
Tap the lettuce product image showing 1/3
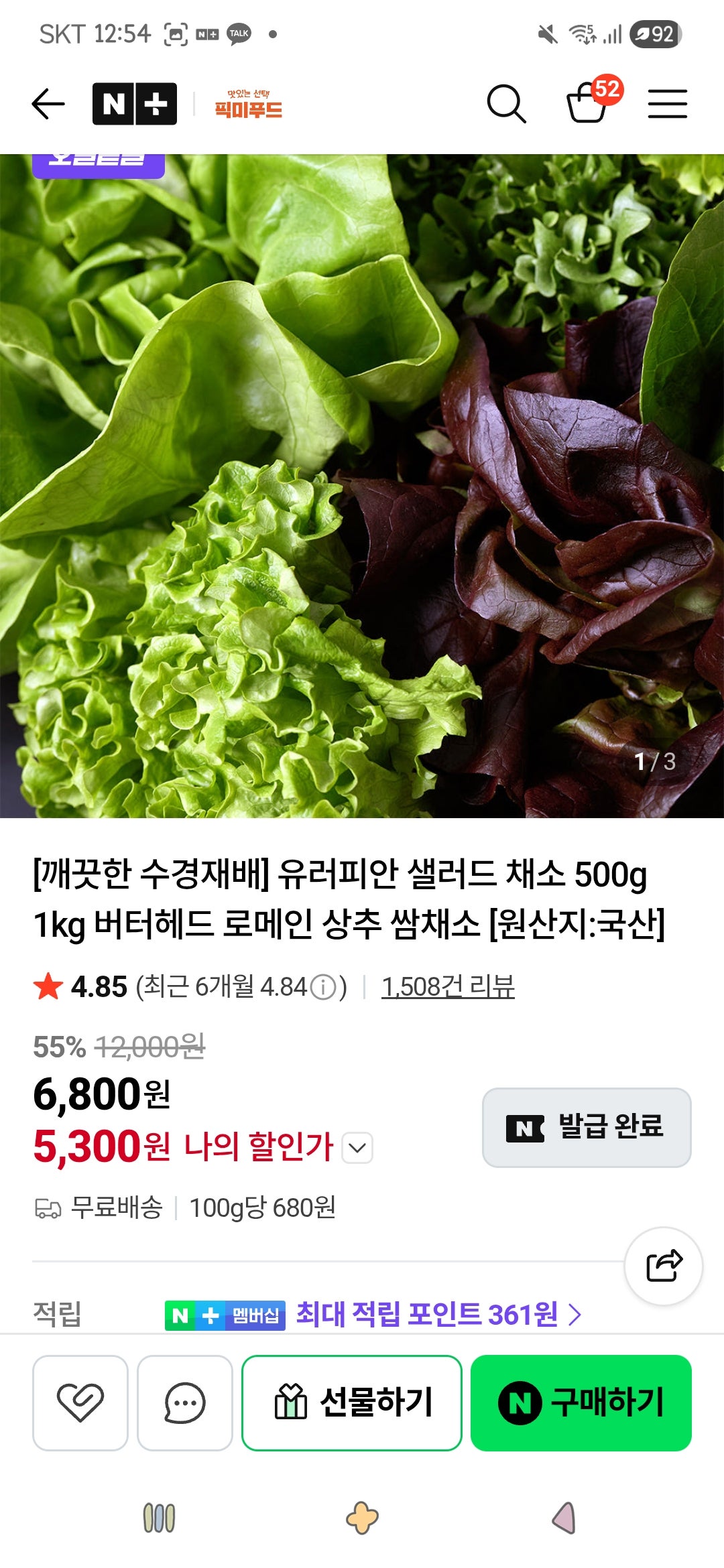pyautogui.click(x=362, y=482)
